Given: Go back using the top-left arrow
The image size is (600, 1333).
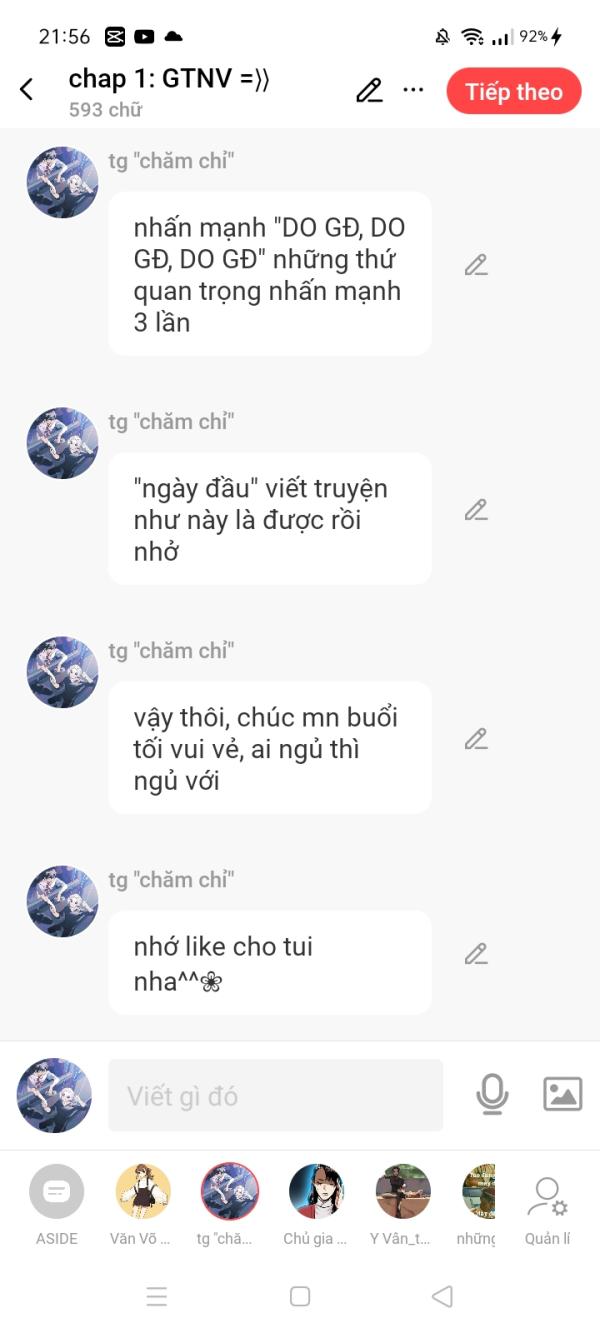Looking at the screenshot, I should pyautogui.click(x=27, y=90).
